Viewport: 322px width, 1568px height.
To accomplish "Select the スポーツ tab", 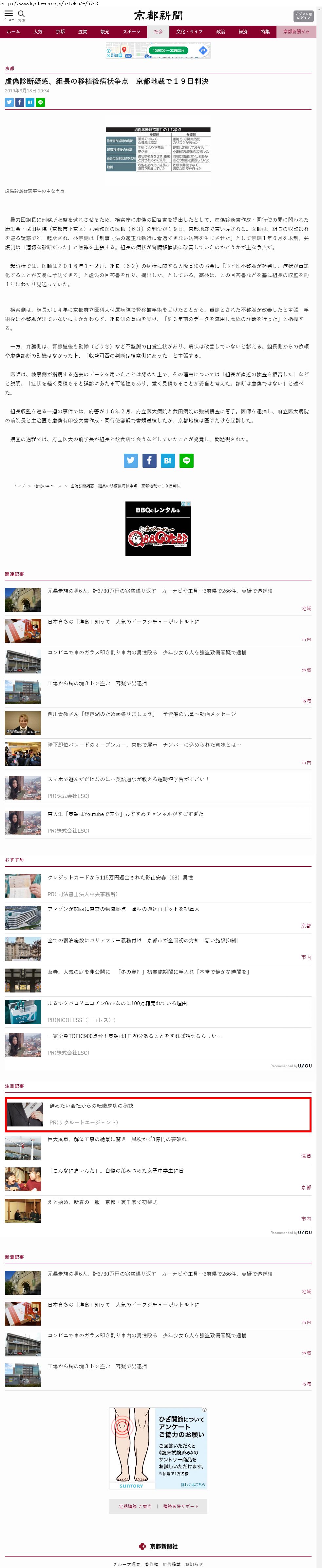I will click(131, 32).
